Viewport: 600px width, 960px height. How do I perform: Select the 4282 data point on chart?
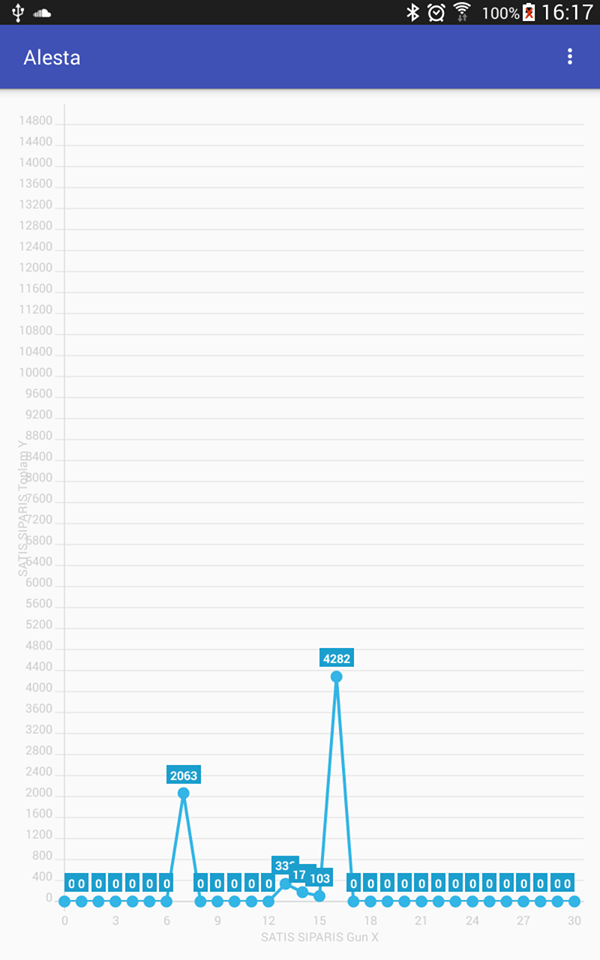coord(336,677)
